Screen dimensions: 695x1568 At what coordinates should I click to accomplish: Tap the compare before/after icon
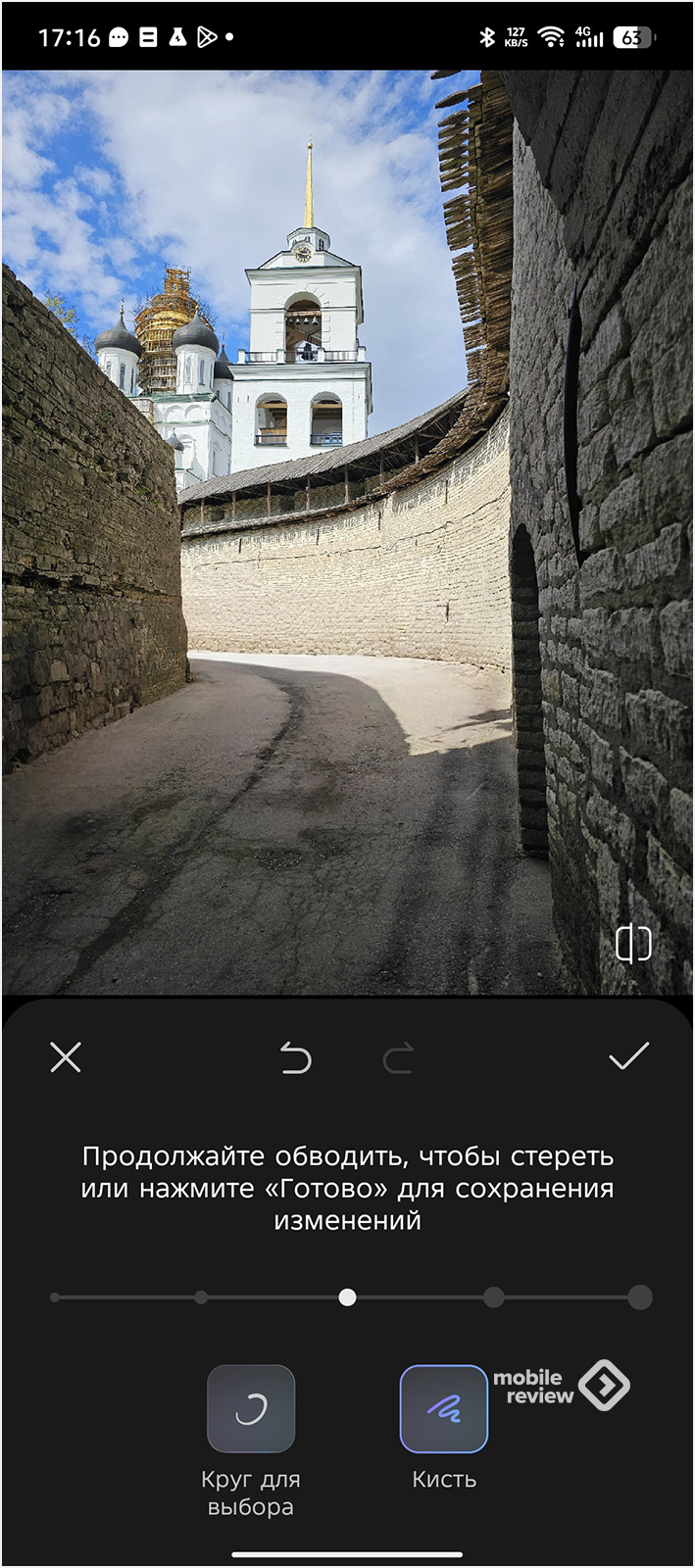coord(632,944)
